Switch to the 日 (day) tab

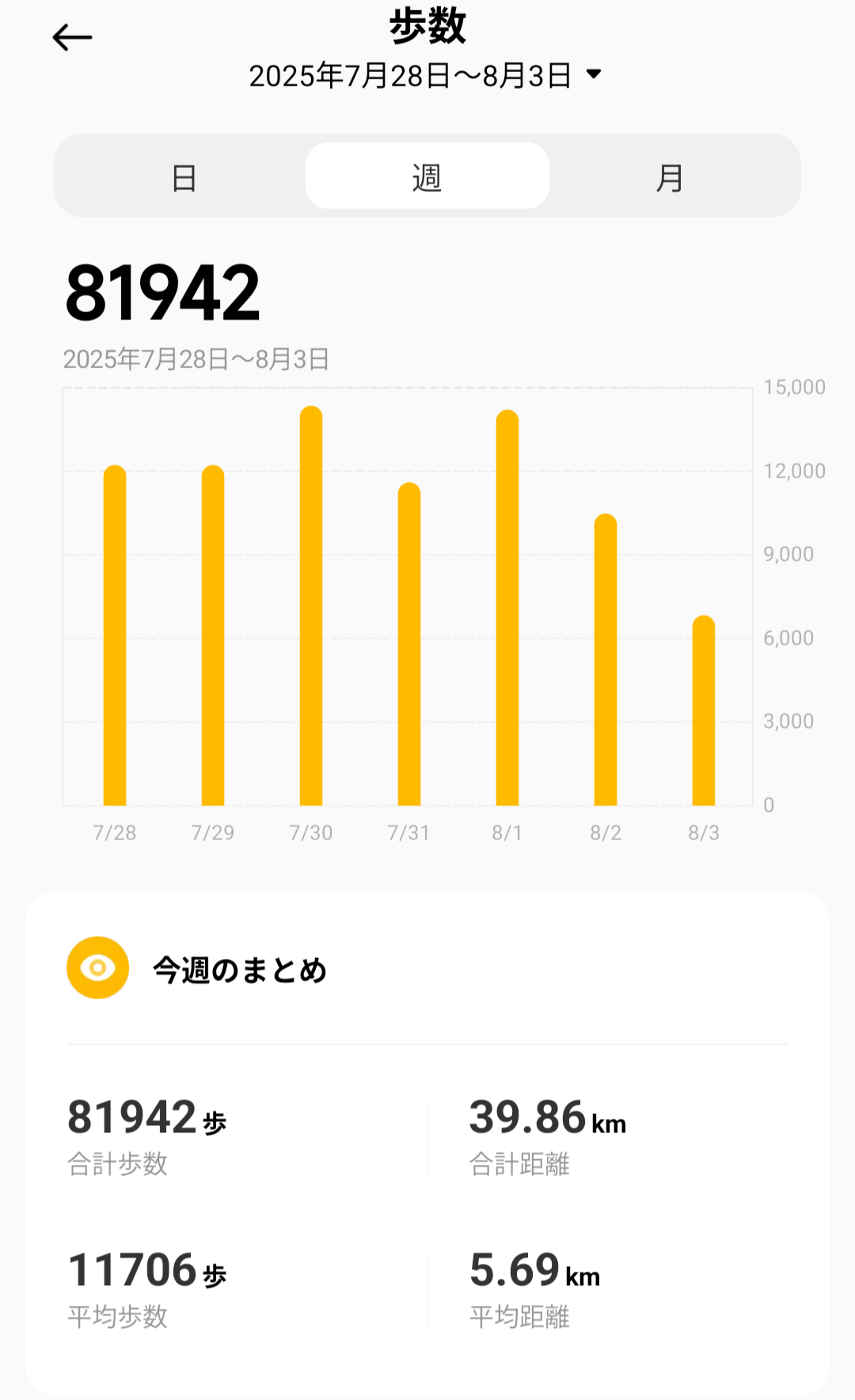(184, 177)
